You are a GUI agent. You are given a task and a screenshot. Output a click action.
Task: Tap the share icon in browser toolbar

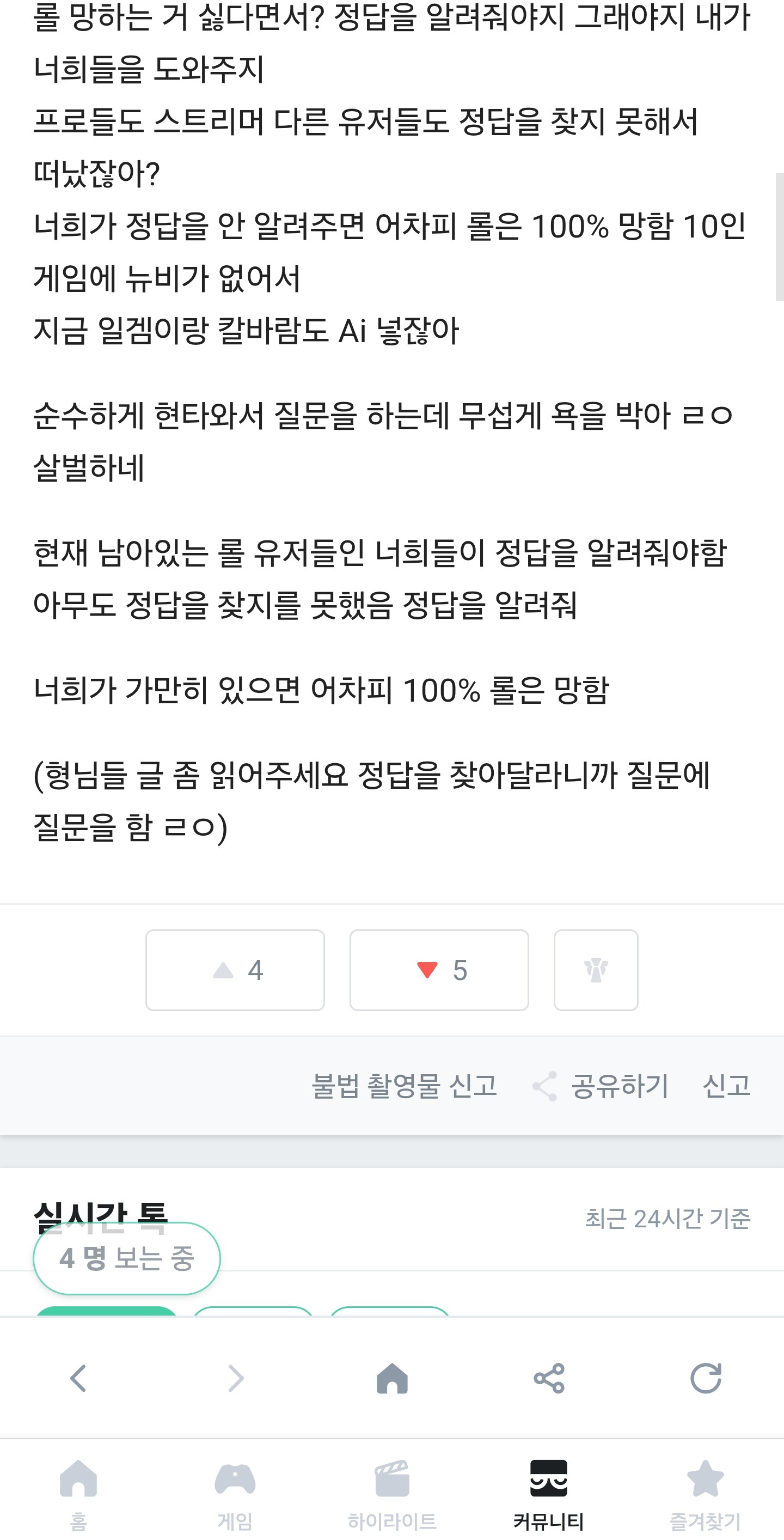click(x=549, y=1379)
